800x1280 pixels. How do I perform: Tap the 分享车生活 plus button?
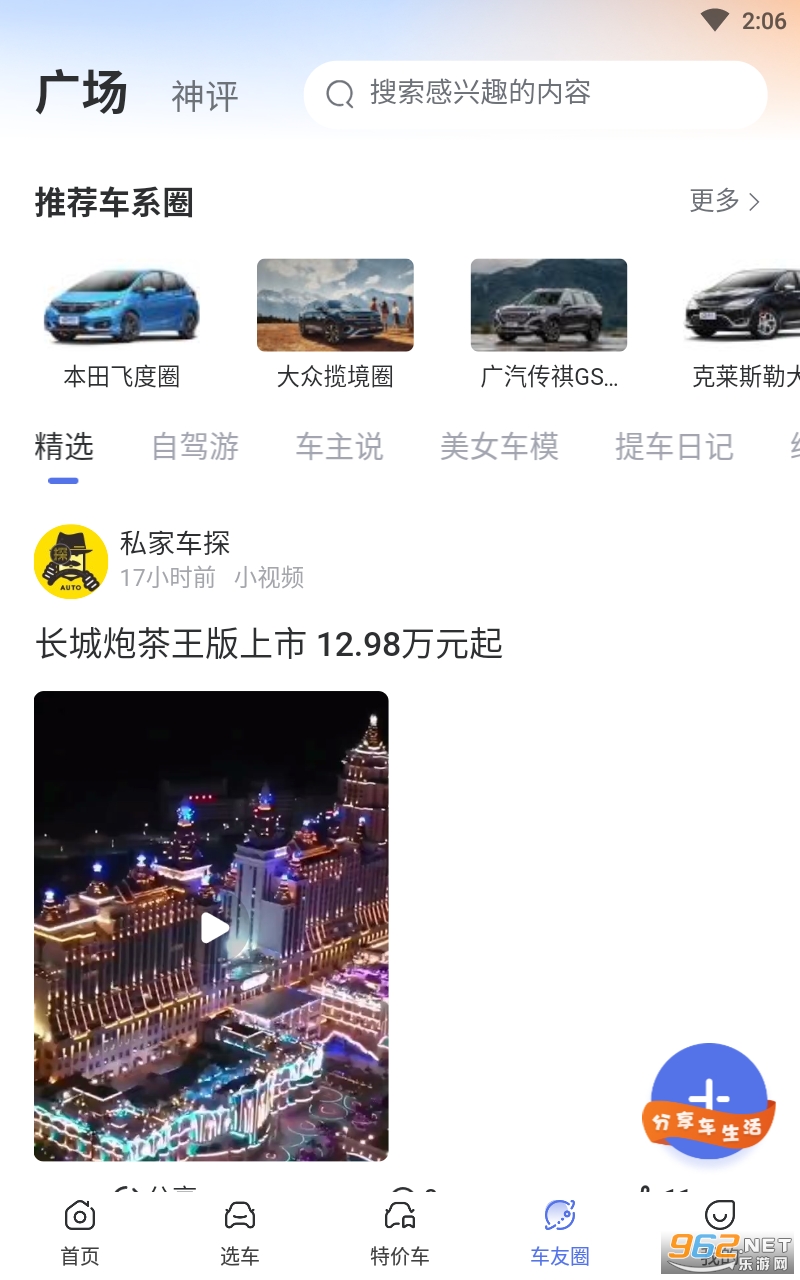(x=709, y=1100)
